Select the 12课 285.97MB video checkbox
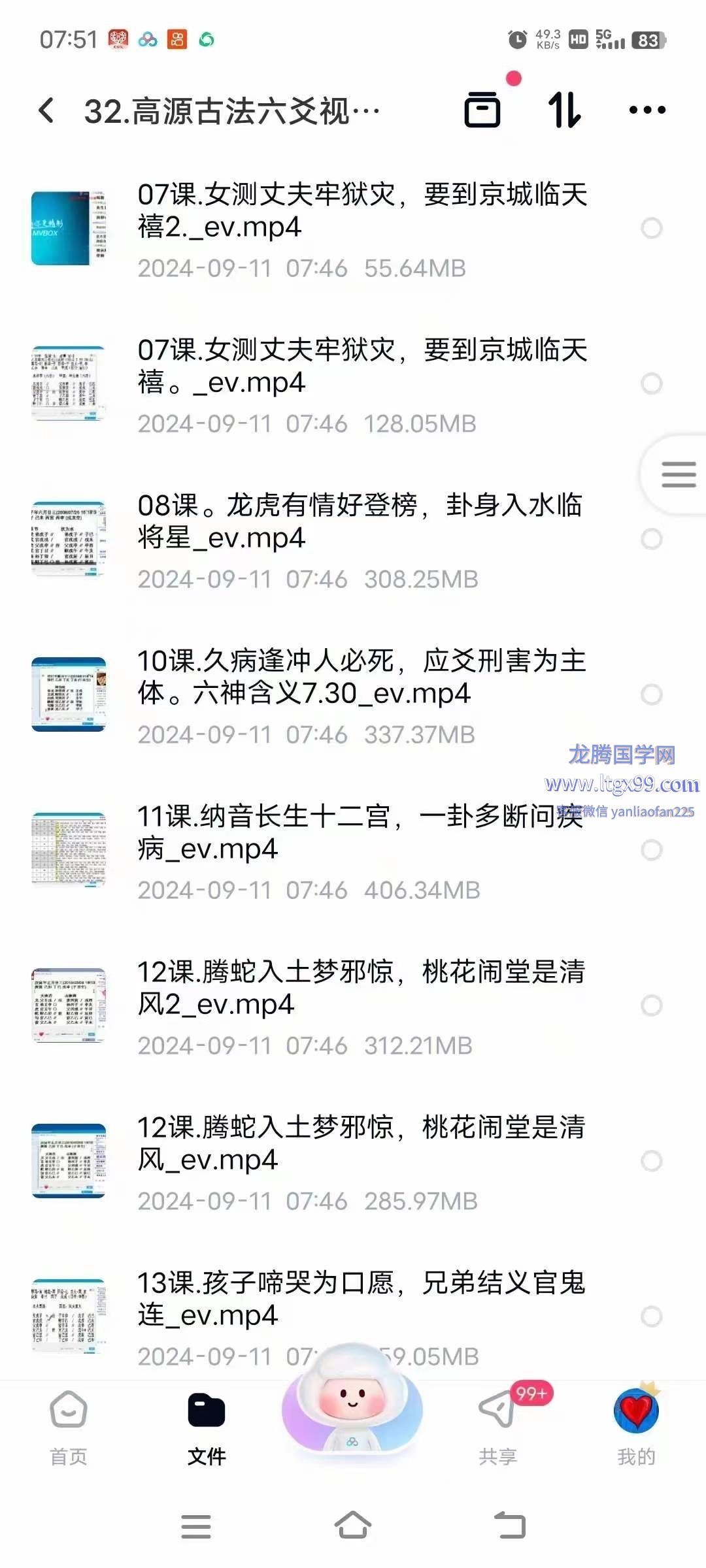The height and width of the screenshot is (1568, 706). 651,1161
